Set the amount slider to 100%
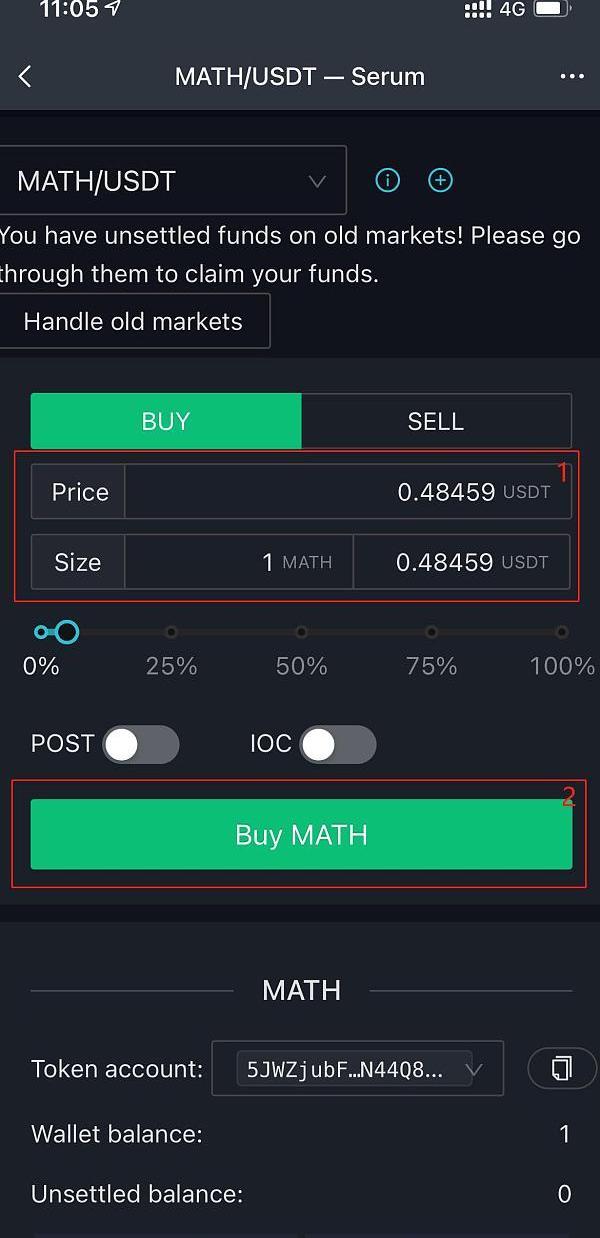Viewport: 600px width, 1238px height. pyautogui.click(x=562, y=632)
